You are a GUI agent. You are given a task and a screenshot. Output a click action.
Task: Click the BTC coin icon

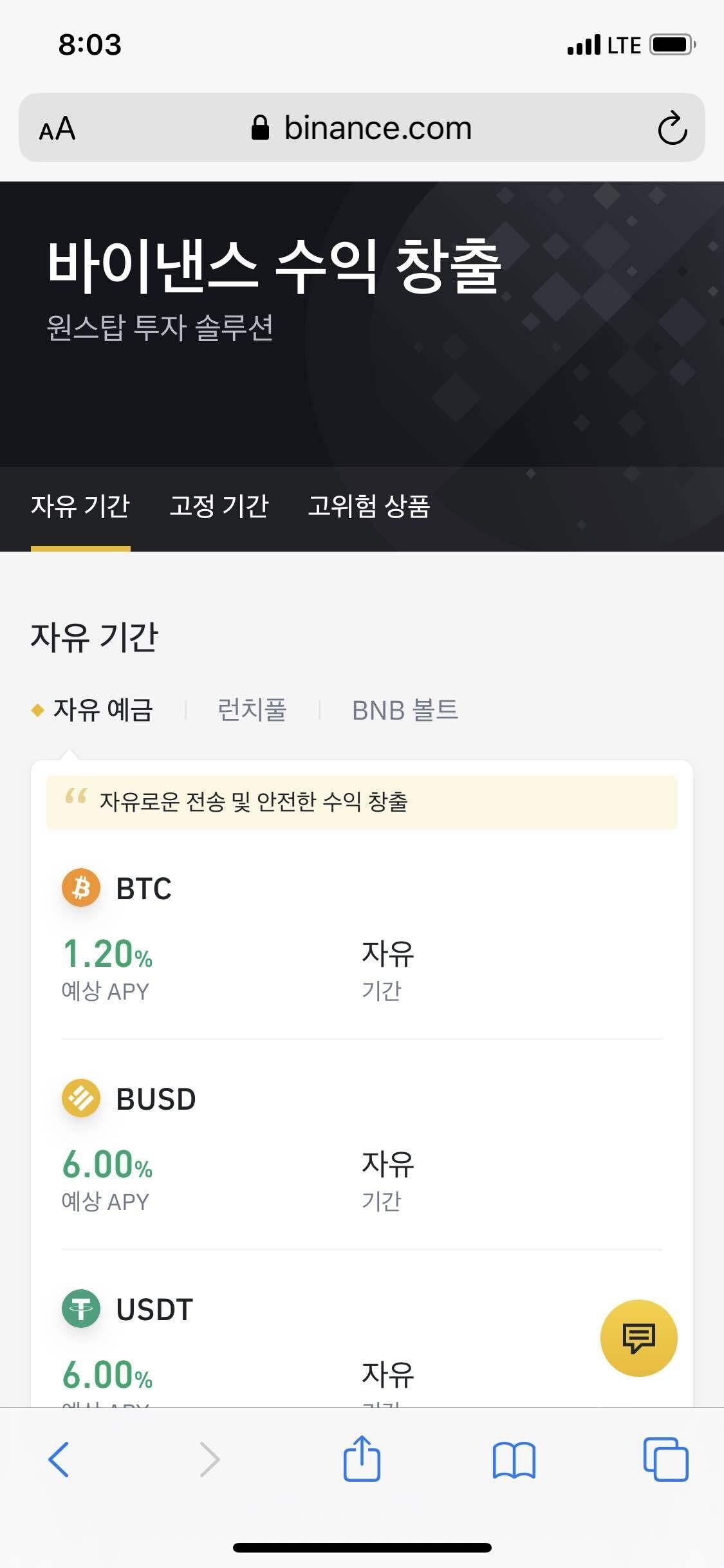81,888
